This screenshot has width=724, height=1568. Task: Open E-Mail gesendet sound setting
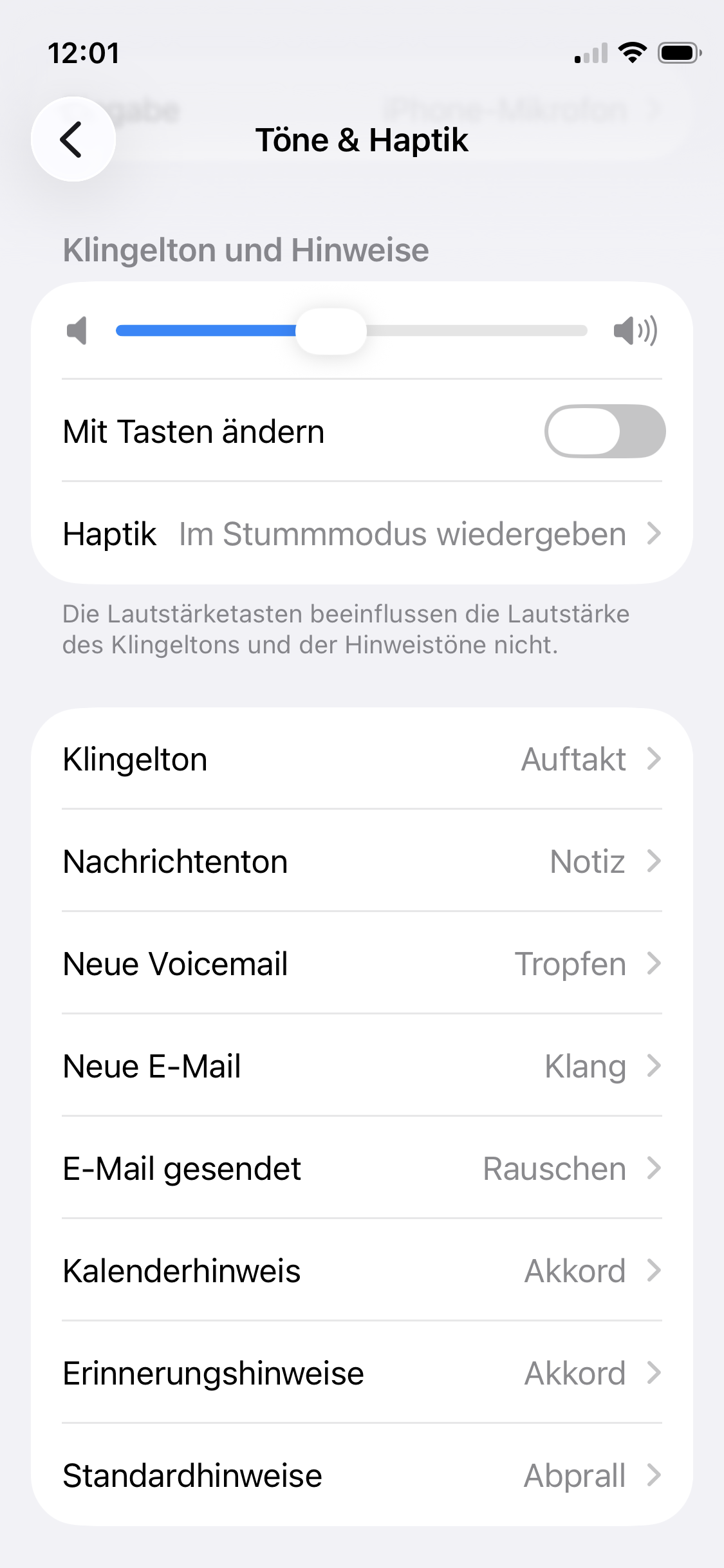point(362,1168)
